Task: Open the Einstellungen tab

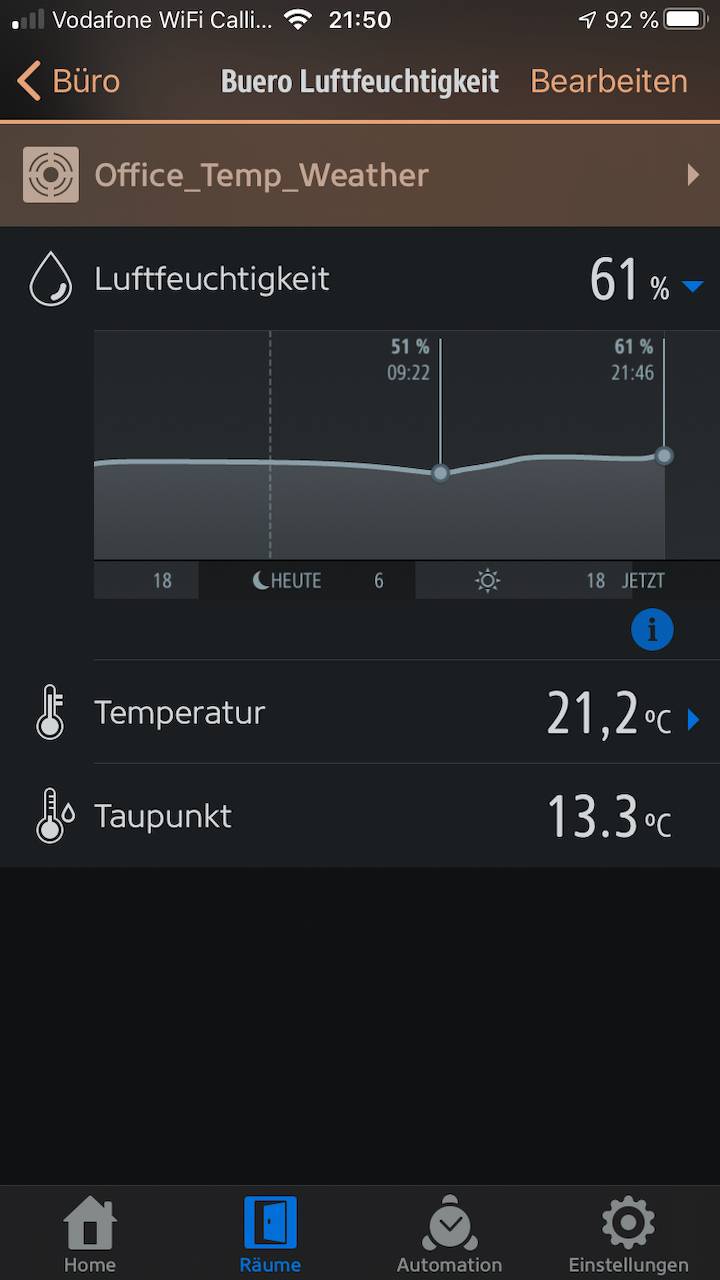Action: (628, 1232)
